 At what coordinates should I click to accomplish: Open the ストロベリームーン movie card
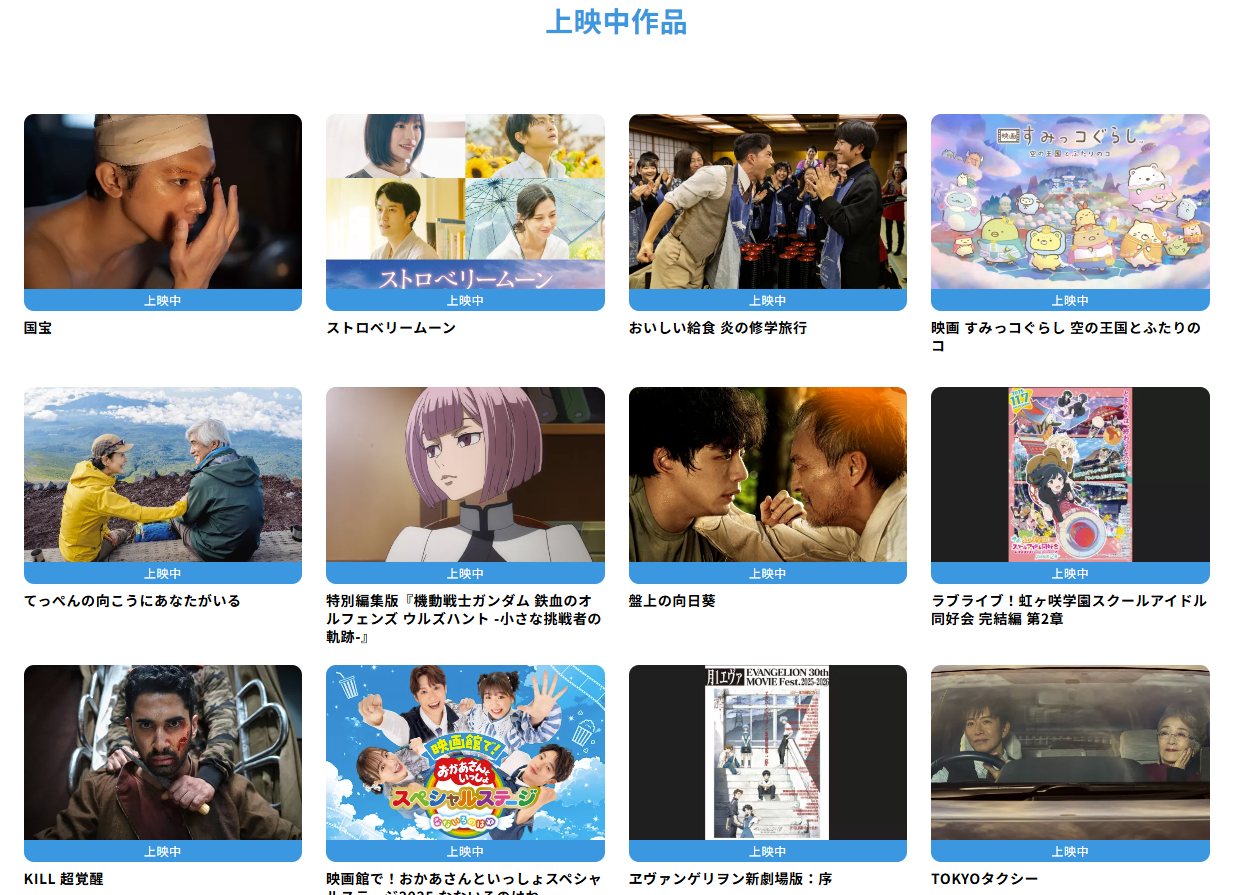coord(465,202)
